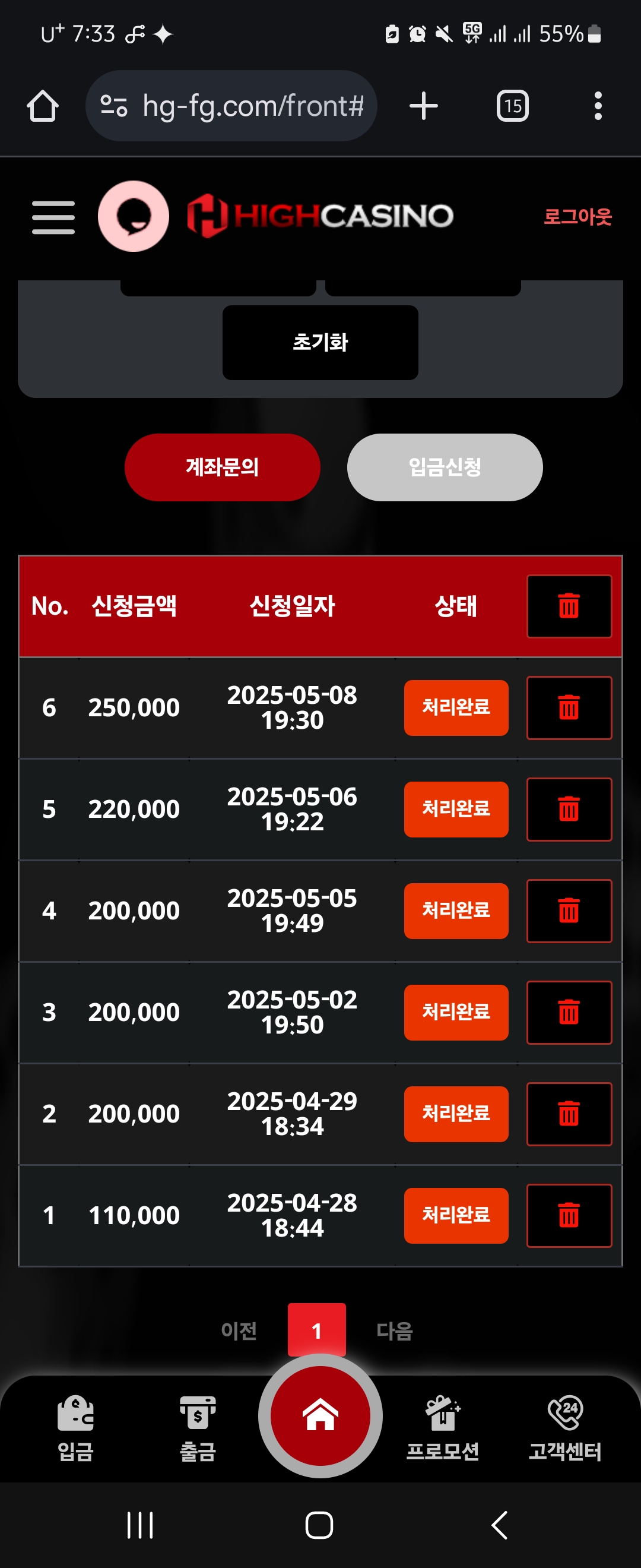Image resolution: width=641 pixels, height=1568 pixels.
Task: Delete all entries with the header trash icon
Action: [569, 606]
